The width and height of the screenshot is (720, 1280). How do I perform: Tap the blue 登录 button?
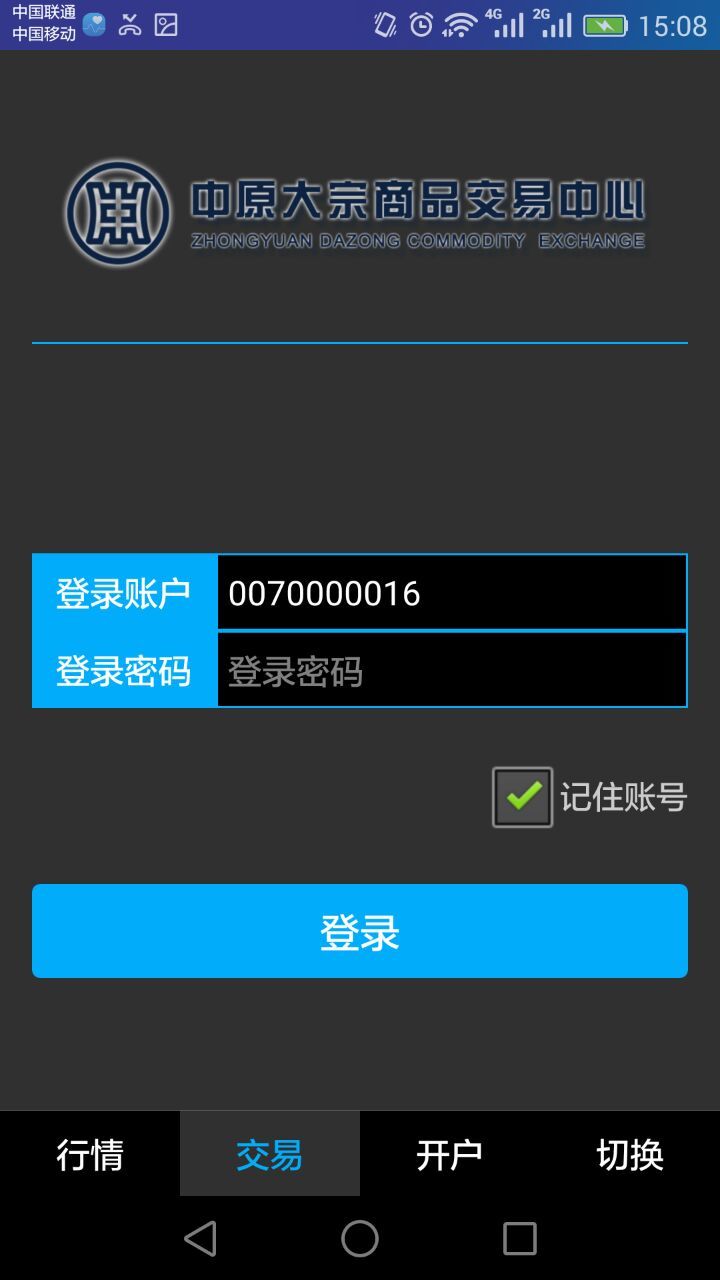coord(360,931)
